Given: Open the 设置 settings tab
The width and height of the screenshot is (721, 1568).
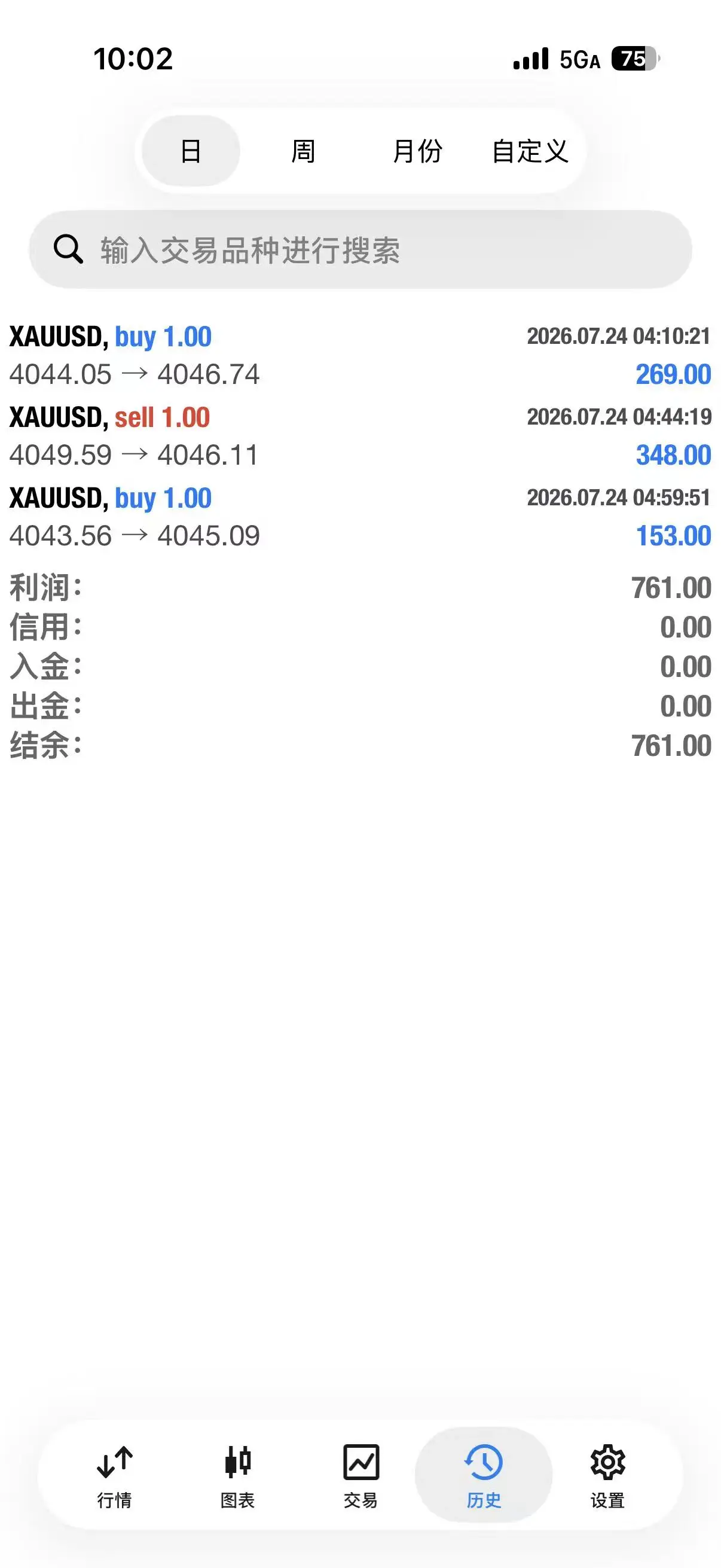Looking at the screenshot, I should [x=607, y=1475].
